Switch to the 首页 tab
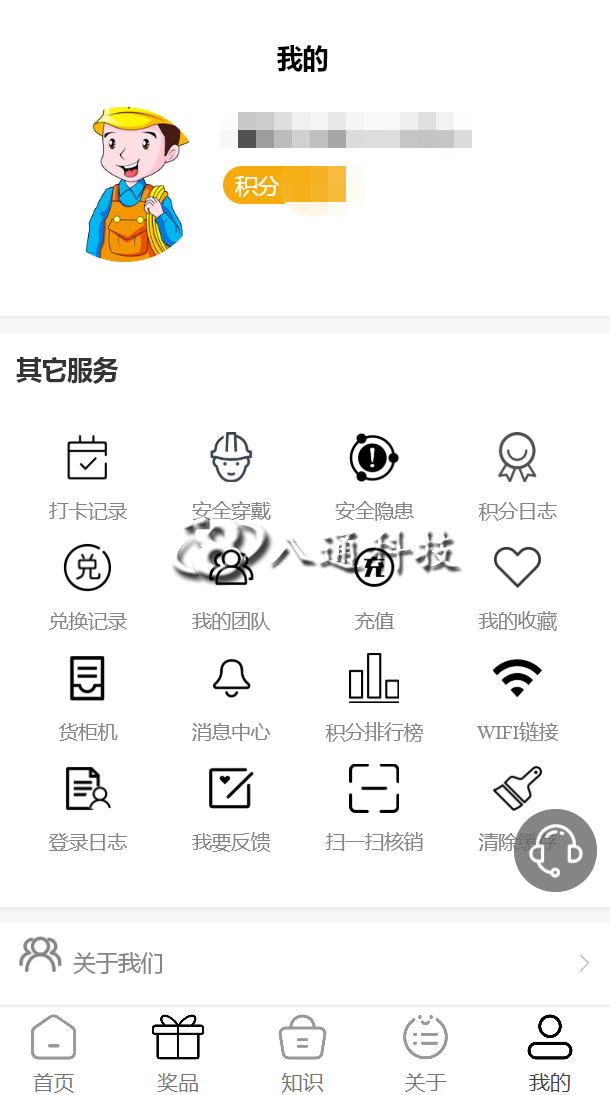Screen dimensions: 610x1095 point(54,1052)
